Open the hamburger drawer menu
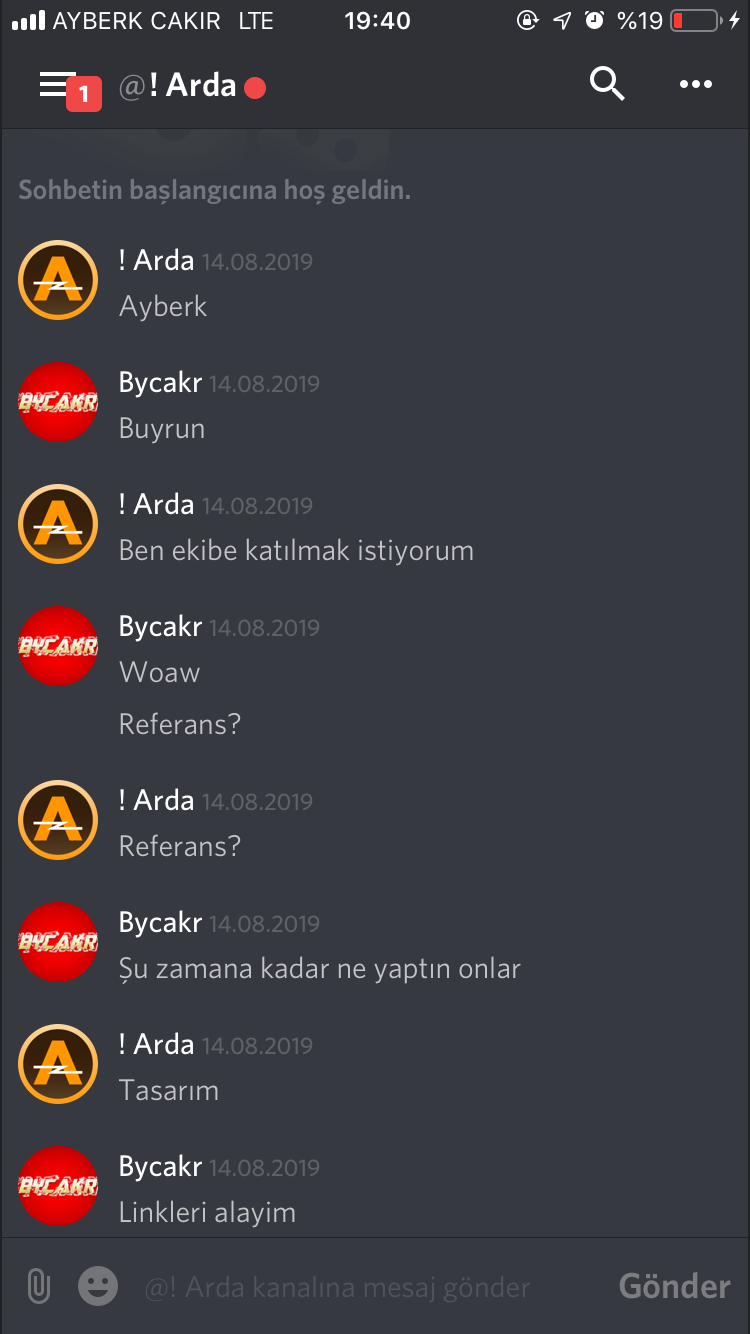Viewport: 750px width, 1334px height. pos(57,85)
